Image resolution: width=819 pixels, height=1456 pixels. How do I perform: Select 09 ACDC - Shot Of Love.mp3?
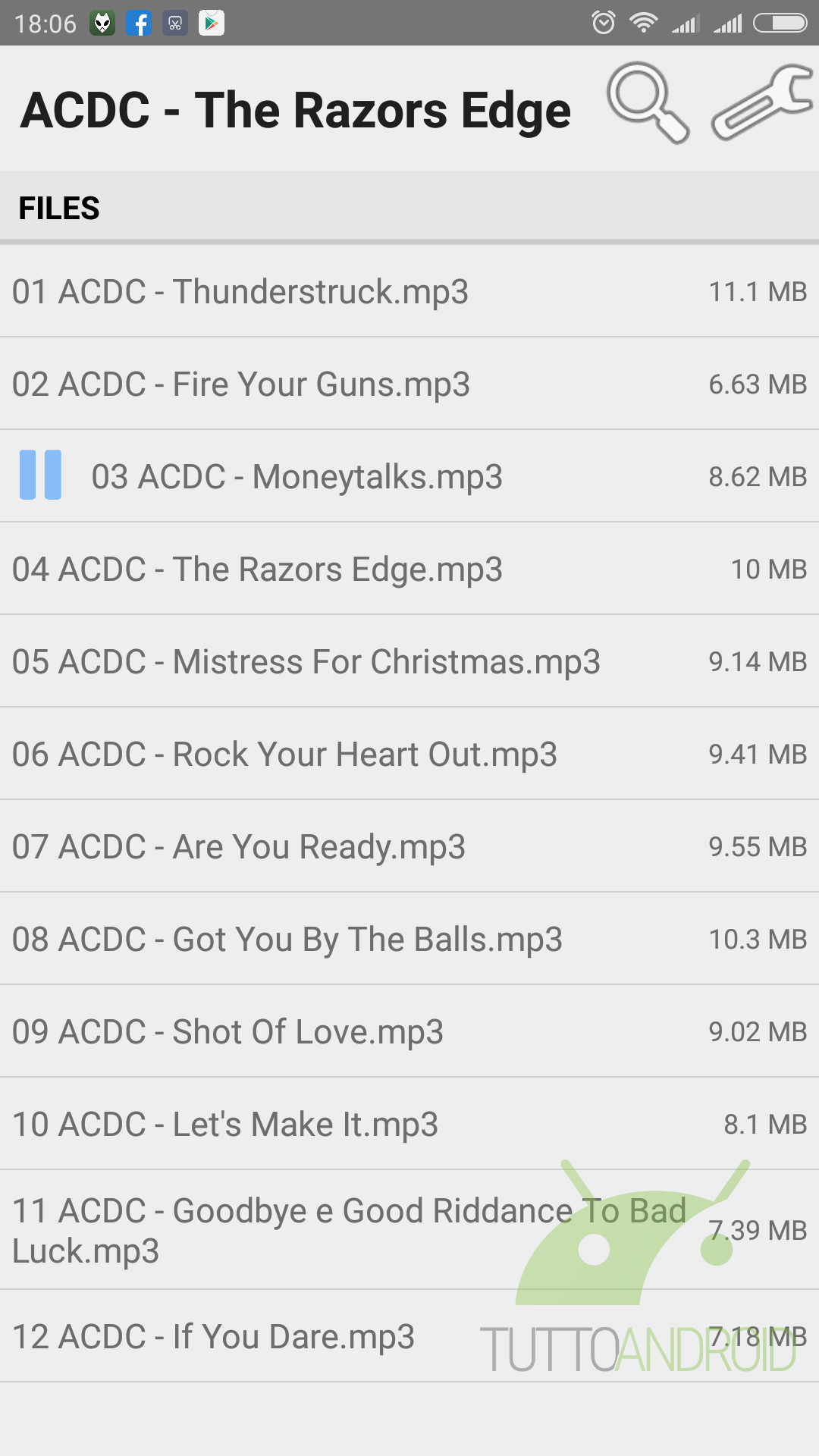tap(409, 1031)
